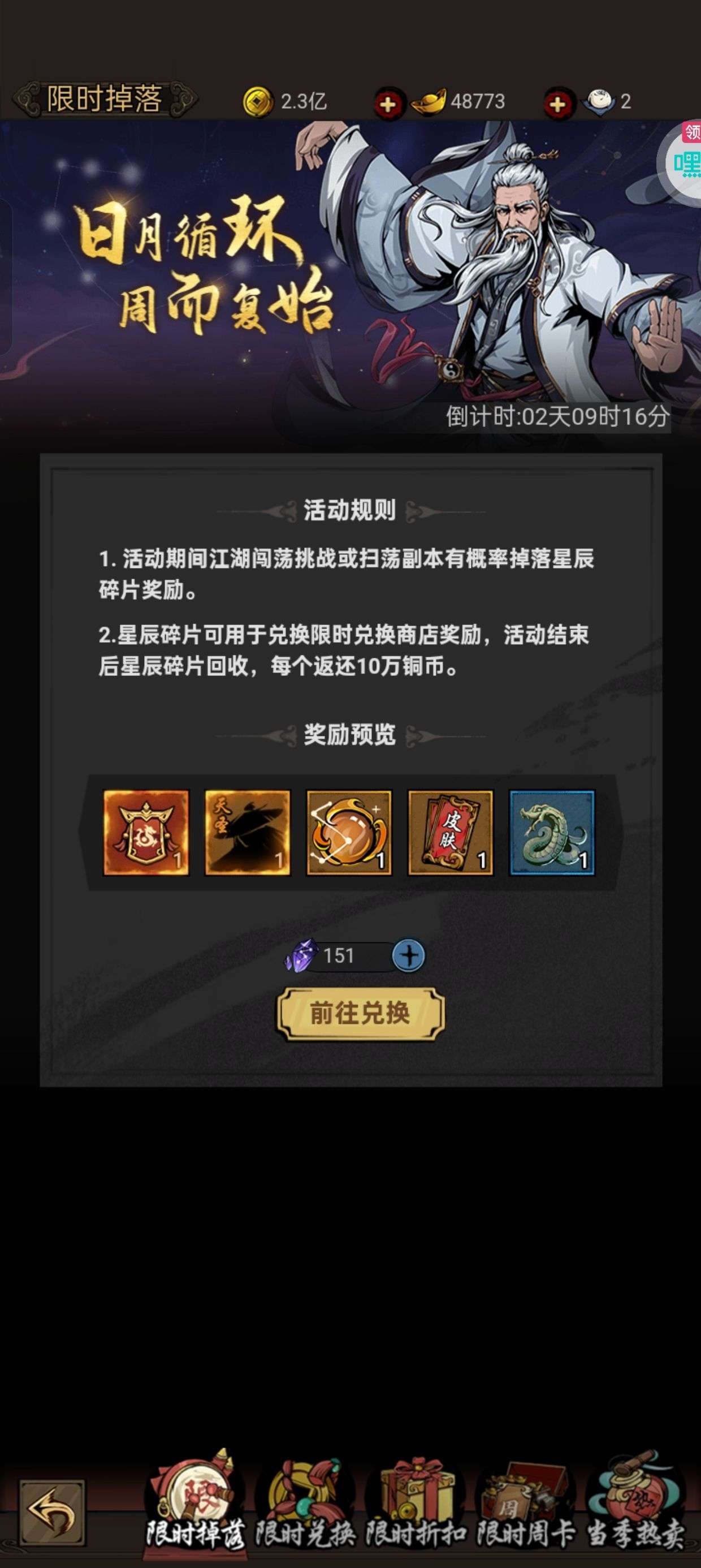
Task: Select the 限时周卡 tab
Action: coord(525,1502)
